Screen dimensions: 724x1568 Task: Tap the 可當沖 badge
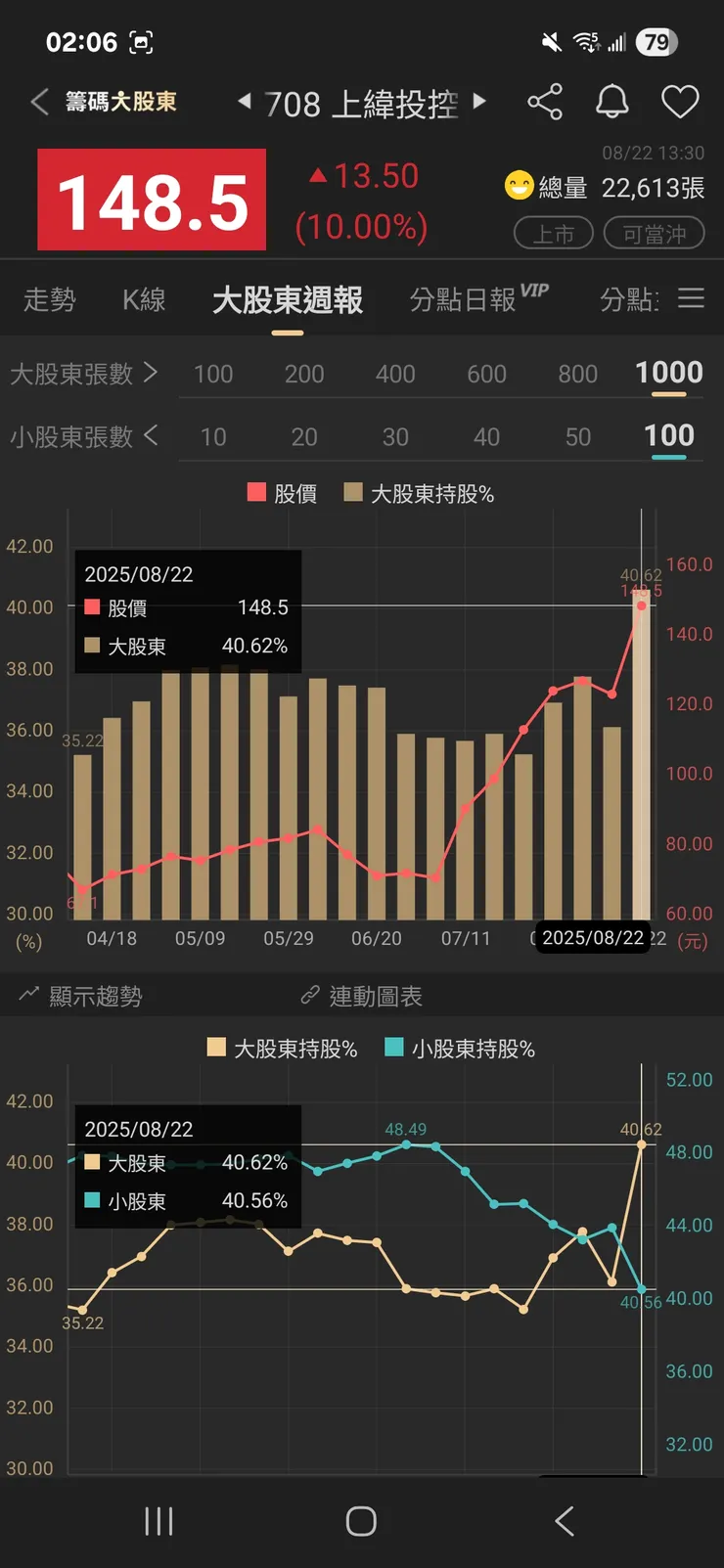click(655, 233)
